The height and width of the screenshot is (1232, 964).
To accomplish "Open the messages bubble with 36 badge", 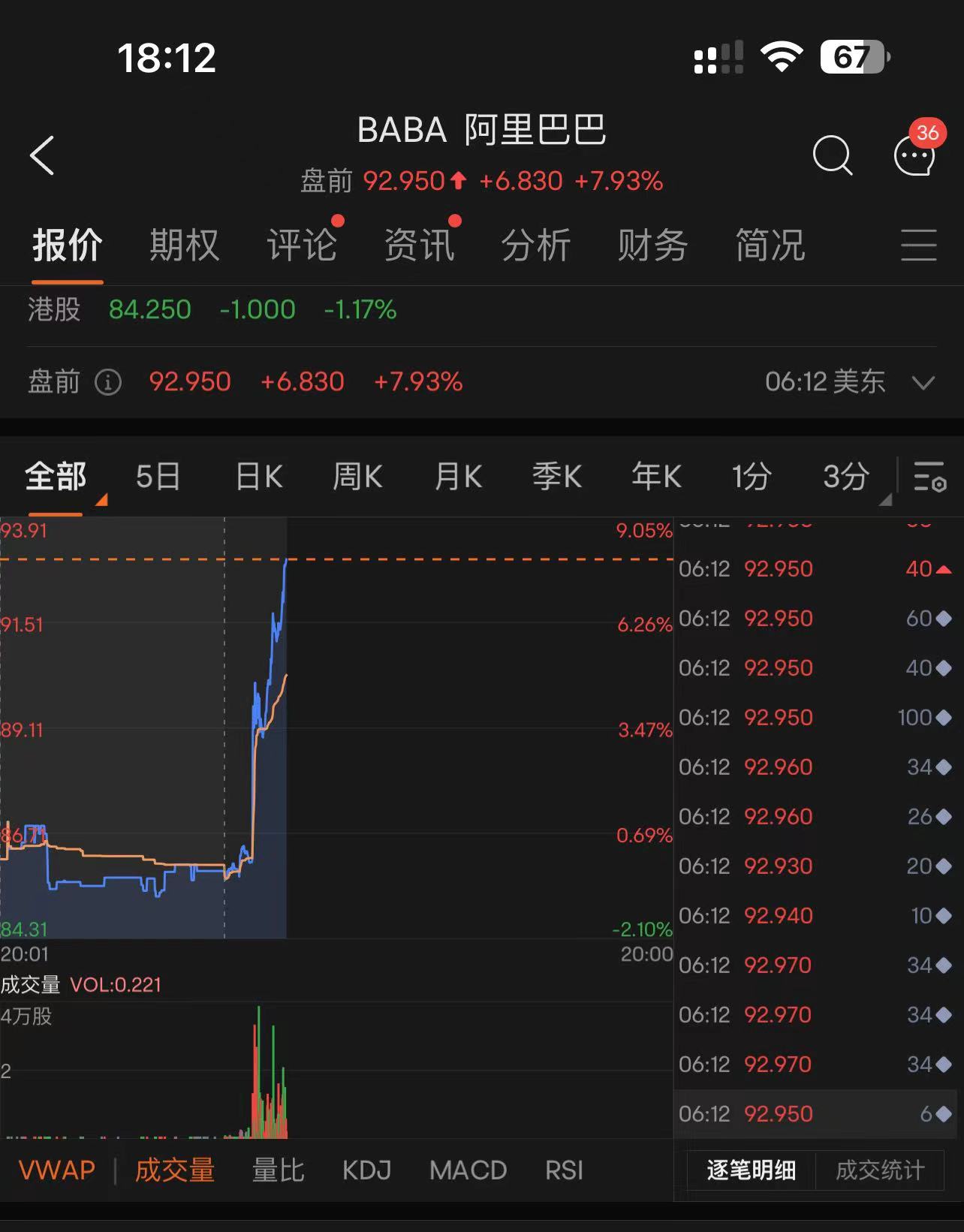I will coord(914,155).
